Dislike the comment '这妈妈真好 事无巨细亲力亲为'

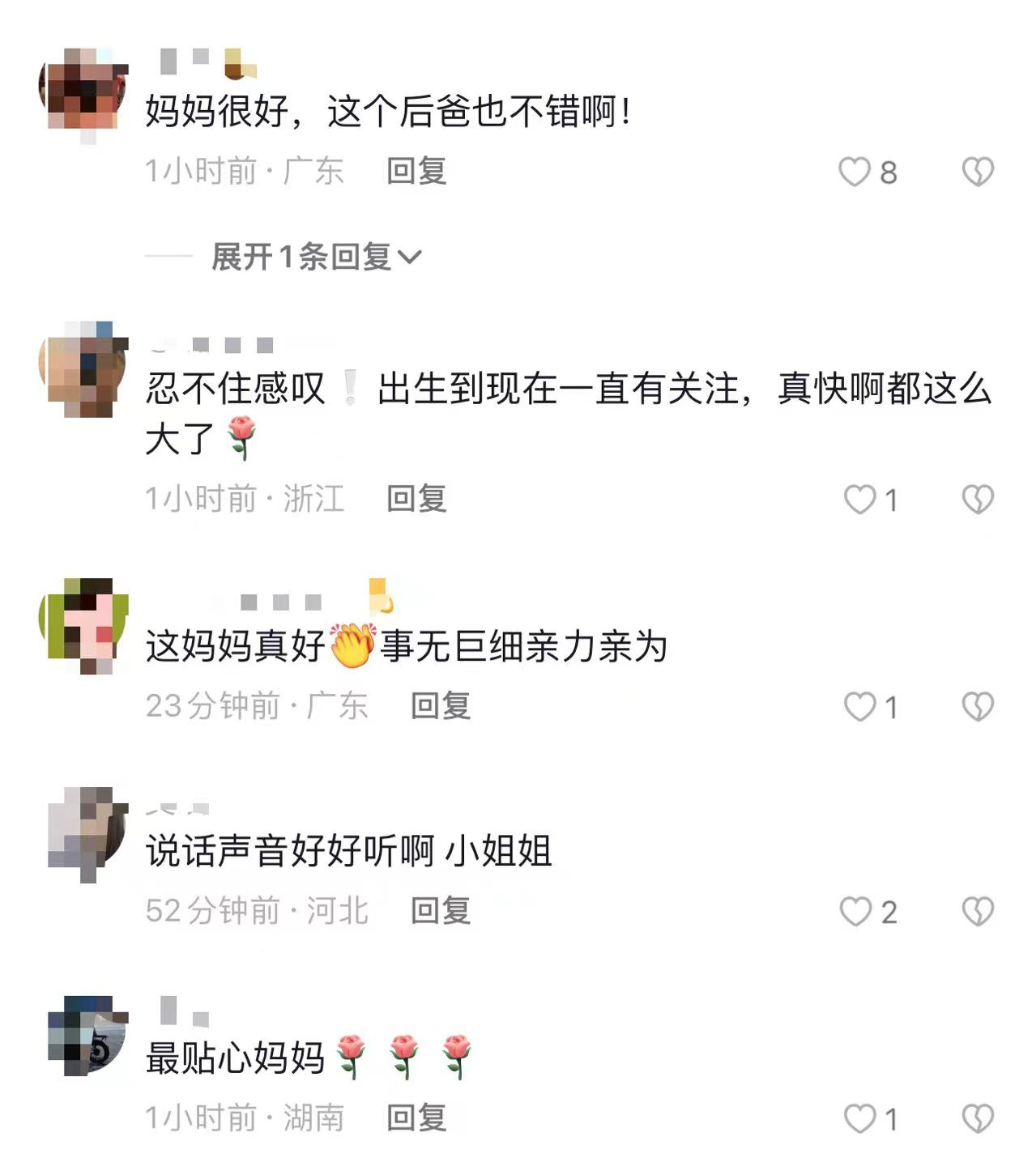(978, 707)
